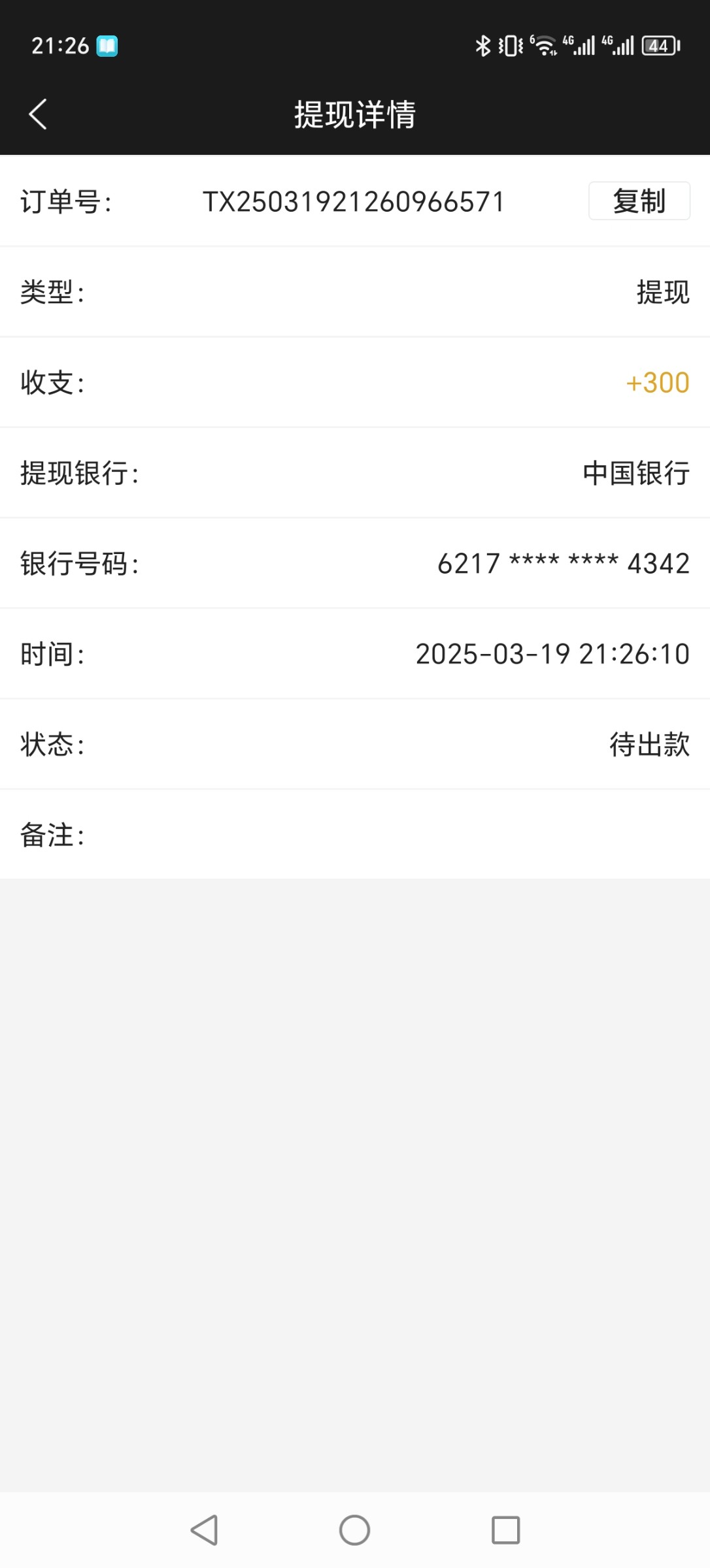This screenshot has width=710, height=1568.
Task: Tap the back arrow to leave withdrawal details
Action: tap(37, 114)
